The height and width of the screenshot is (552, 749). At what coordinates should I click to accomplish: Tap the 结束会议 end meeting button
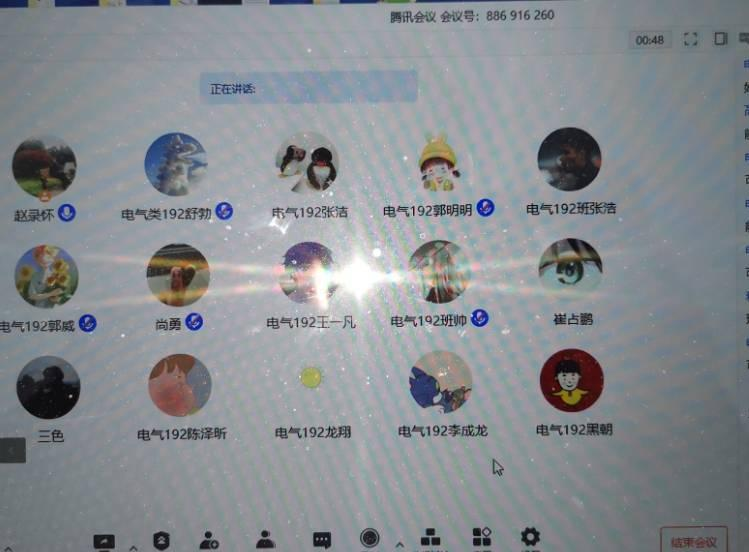(694, 541)
